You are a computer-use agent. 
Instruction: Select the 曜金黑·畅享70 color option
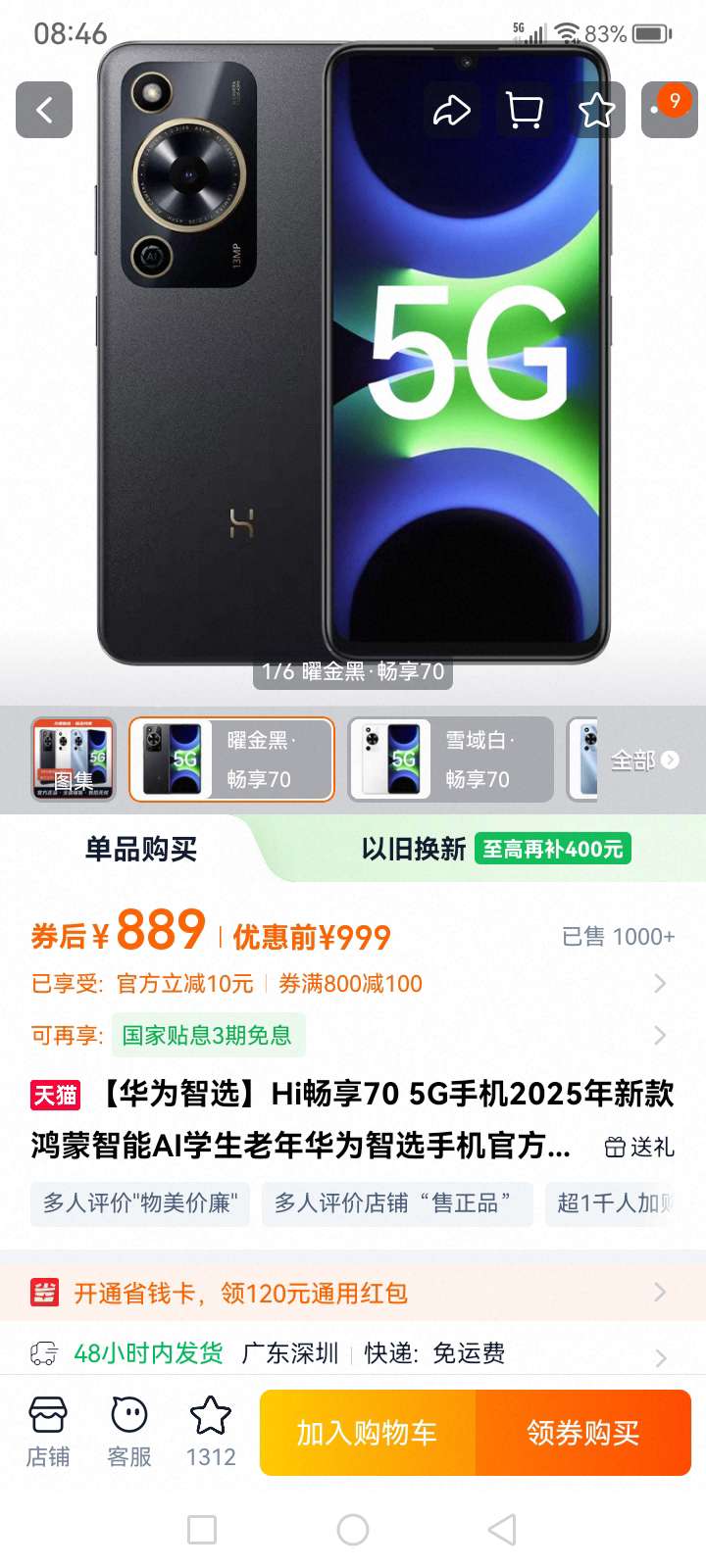[232, 759]
